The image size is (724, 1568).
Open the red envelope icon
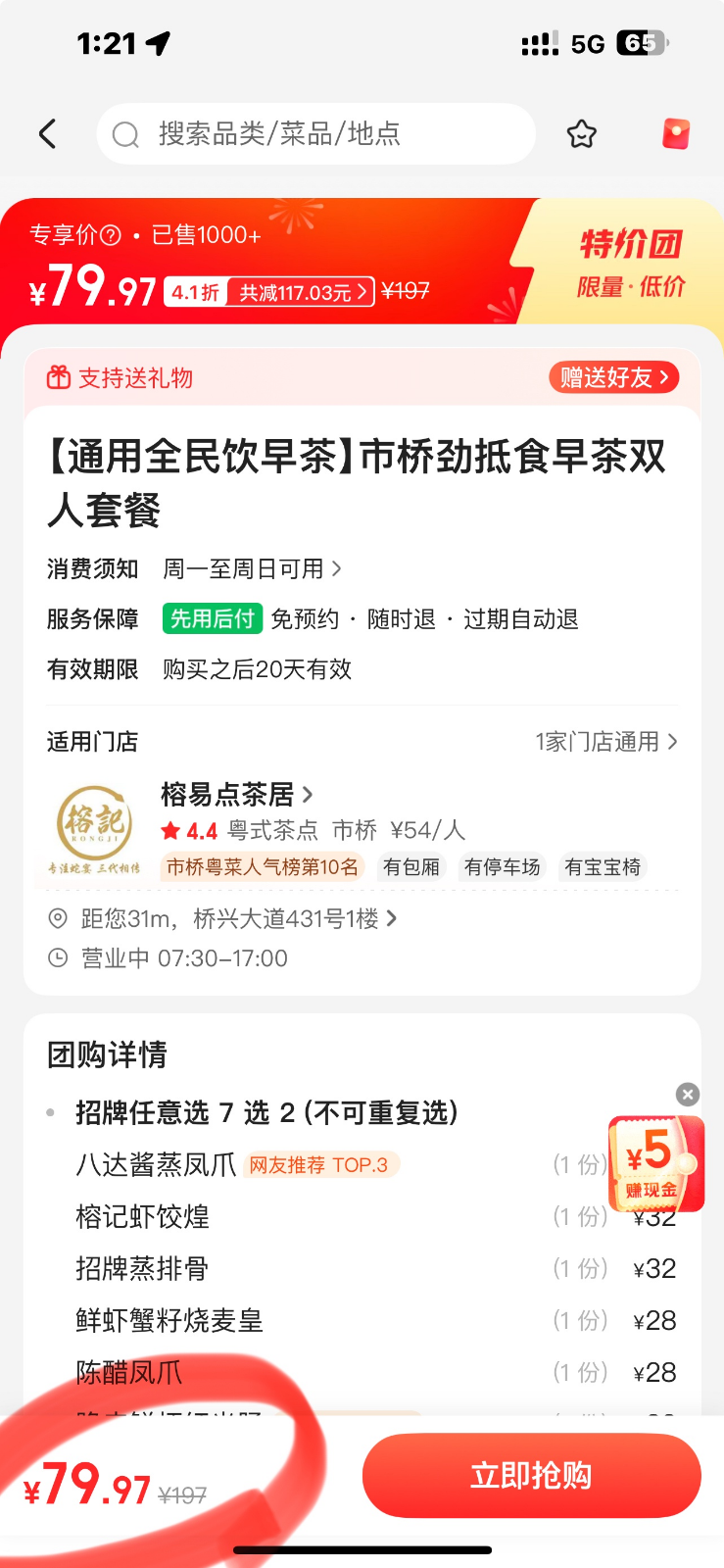point(676,133)
